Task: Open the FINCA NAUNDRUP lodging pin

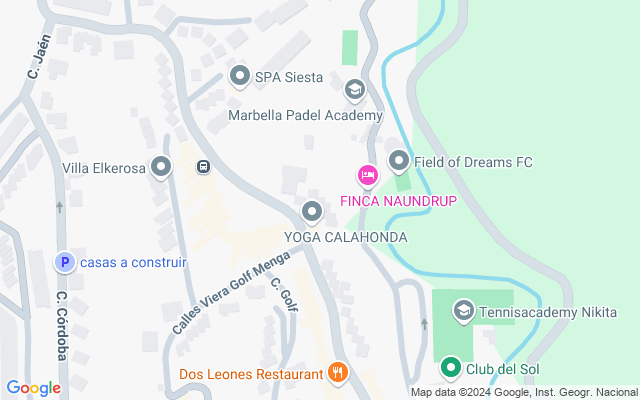Action: [x=368, y=177]
